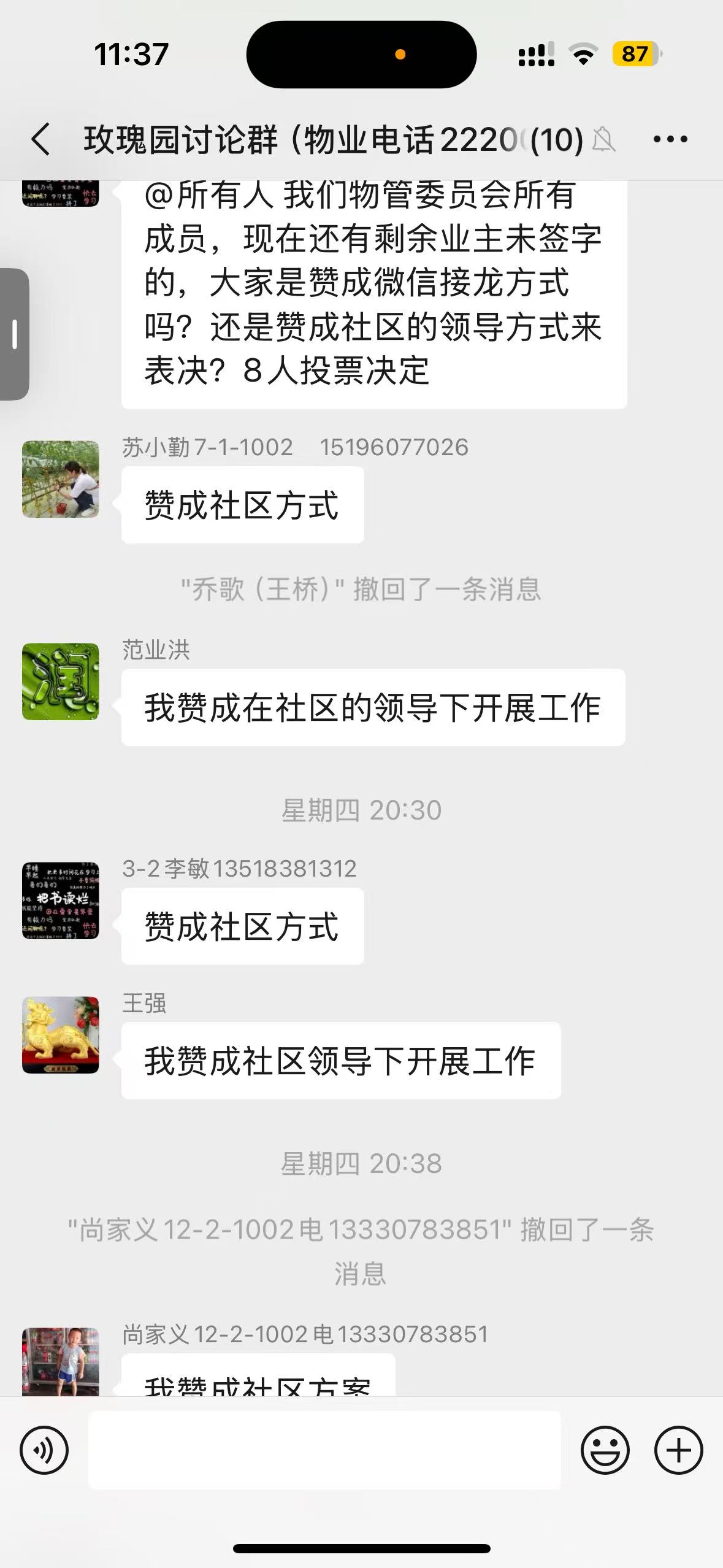Tap 3-2李敏's avatar

point(61,901)
